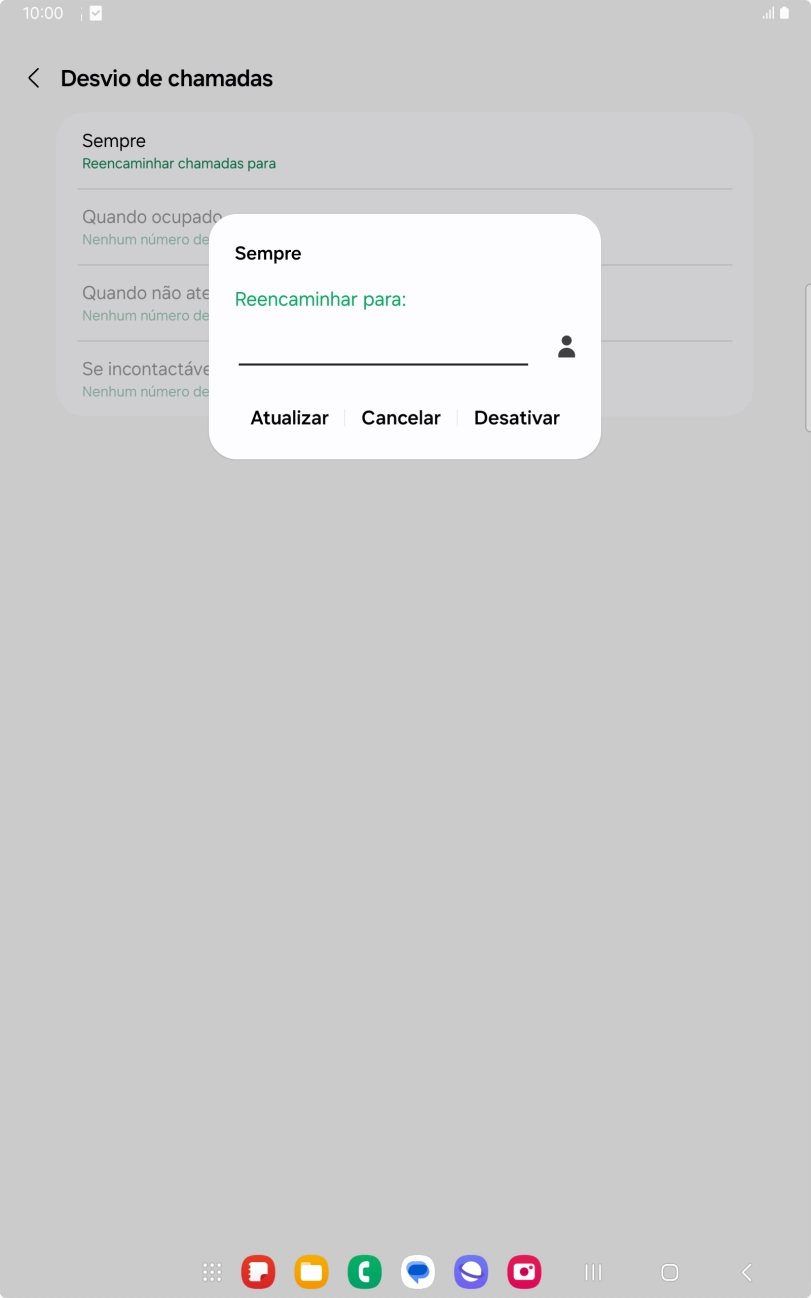
Task: Dismiss the dialog with Cancelar
Action: (401, 418)
